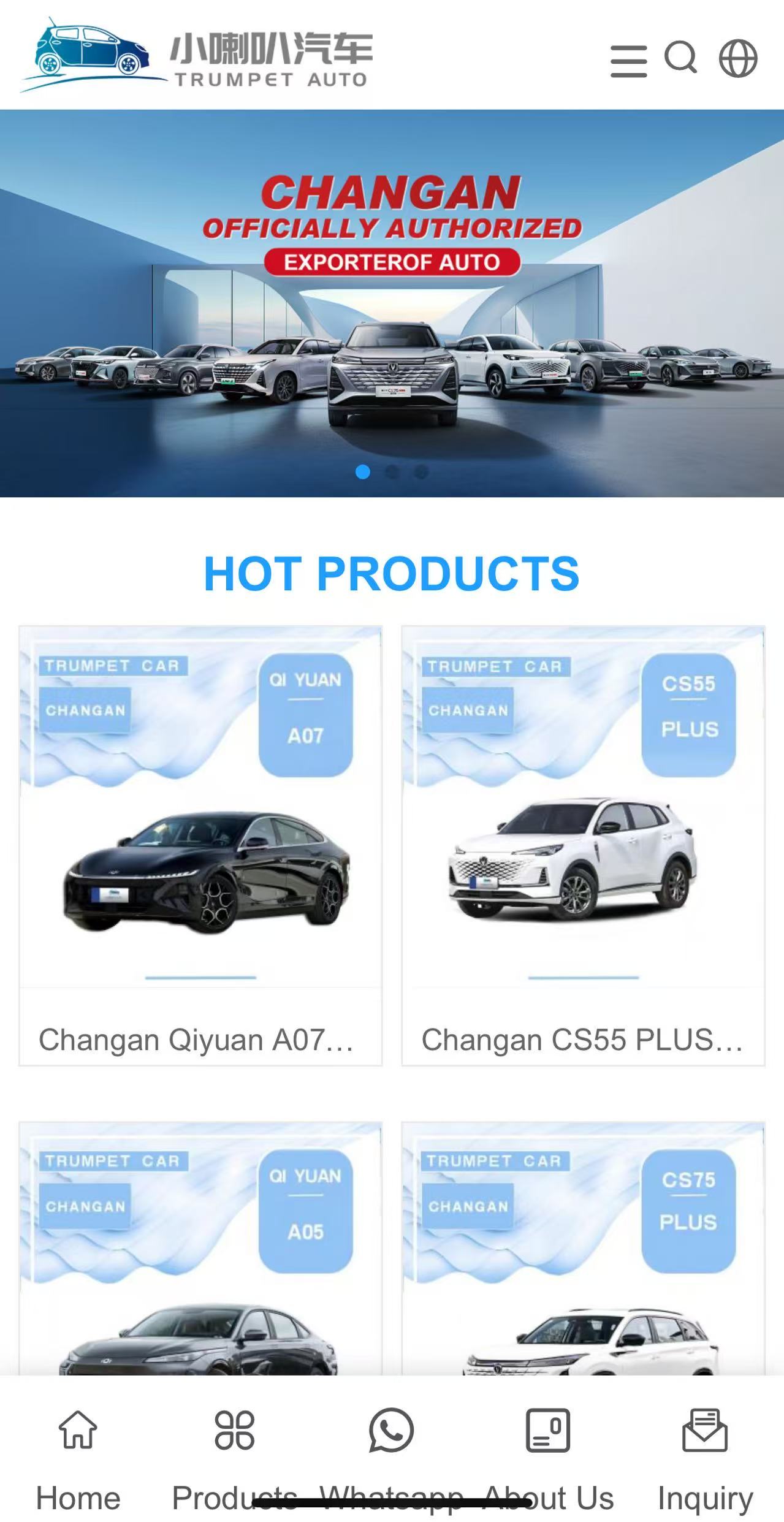
Task: Open the Changan CS55 PLUS product card
Action: (x=583, y=846)
